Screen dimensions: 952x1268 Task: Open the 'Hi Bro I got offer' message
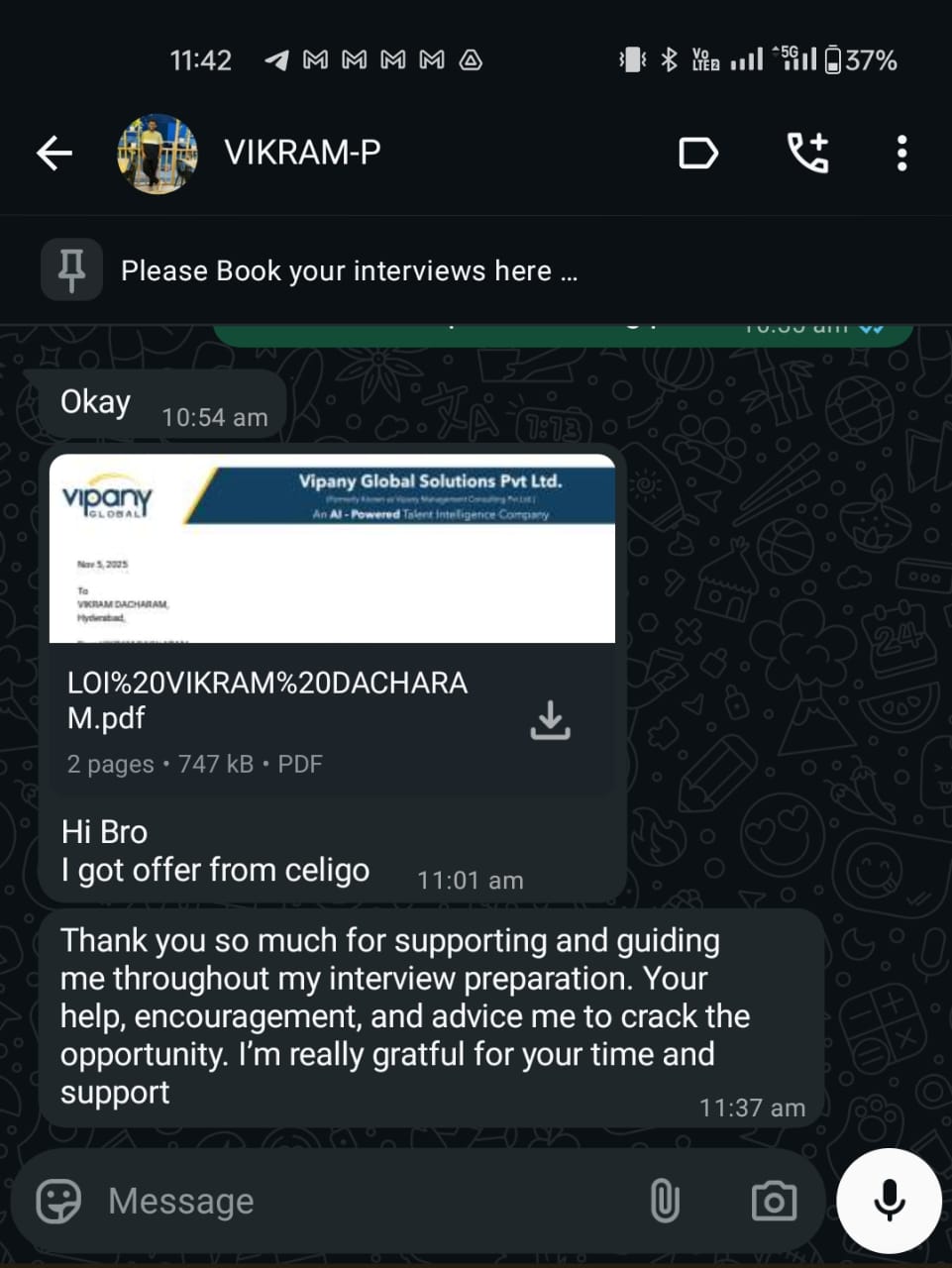click(x=214, y=850)
